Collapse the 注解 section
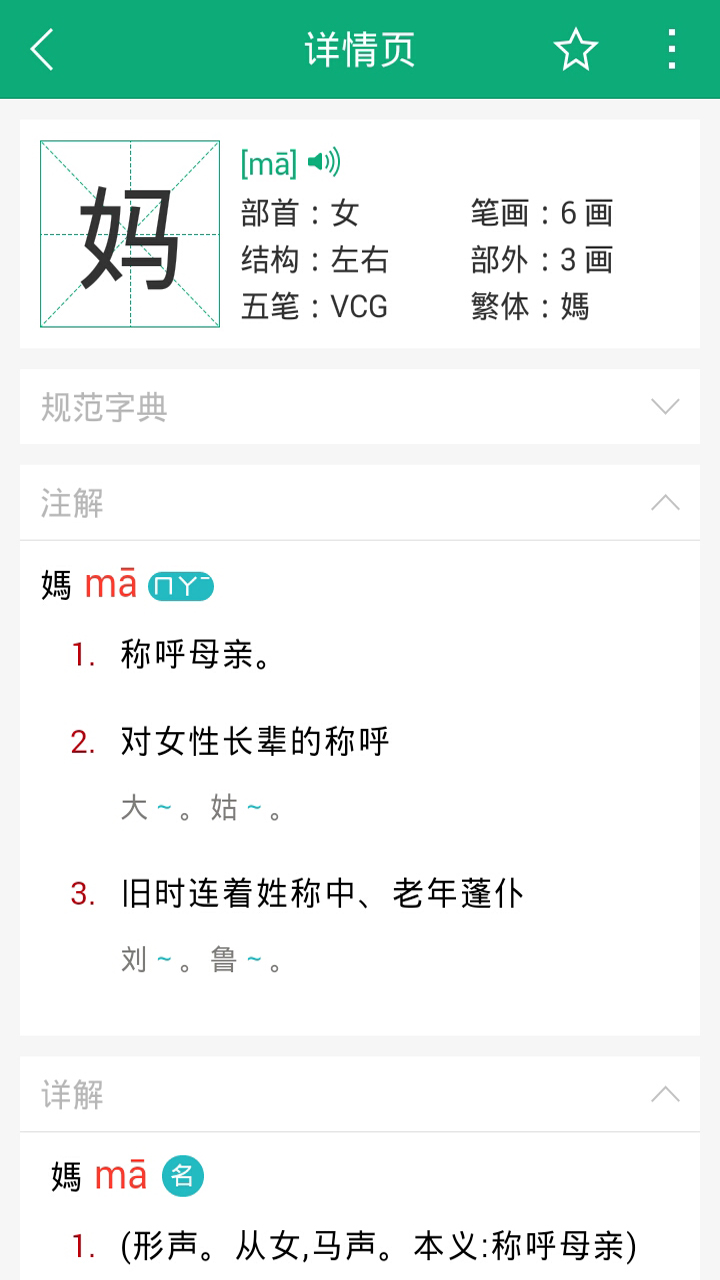The height and width of the screenshot is (1280, 720). tap(665, 502)
